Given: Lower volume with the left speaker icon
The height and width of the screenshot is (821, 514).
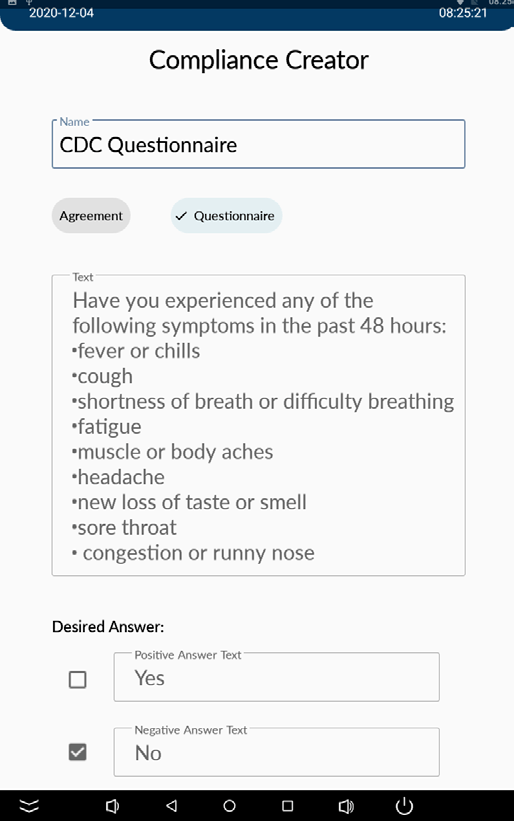Looking at the screenshot, I should click(113, 806).
